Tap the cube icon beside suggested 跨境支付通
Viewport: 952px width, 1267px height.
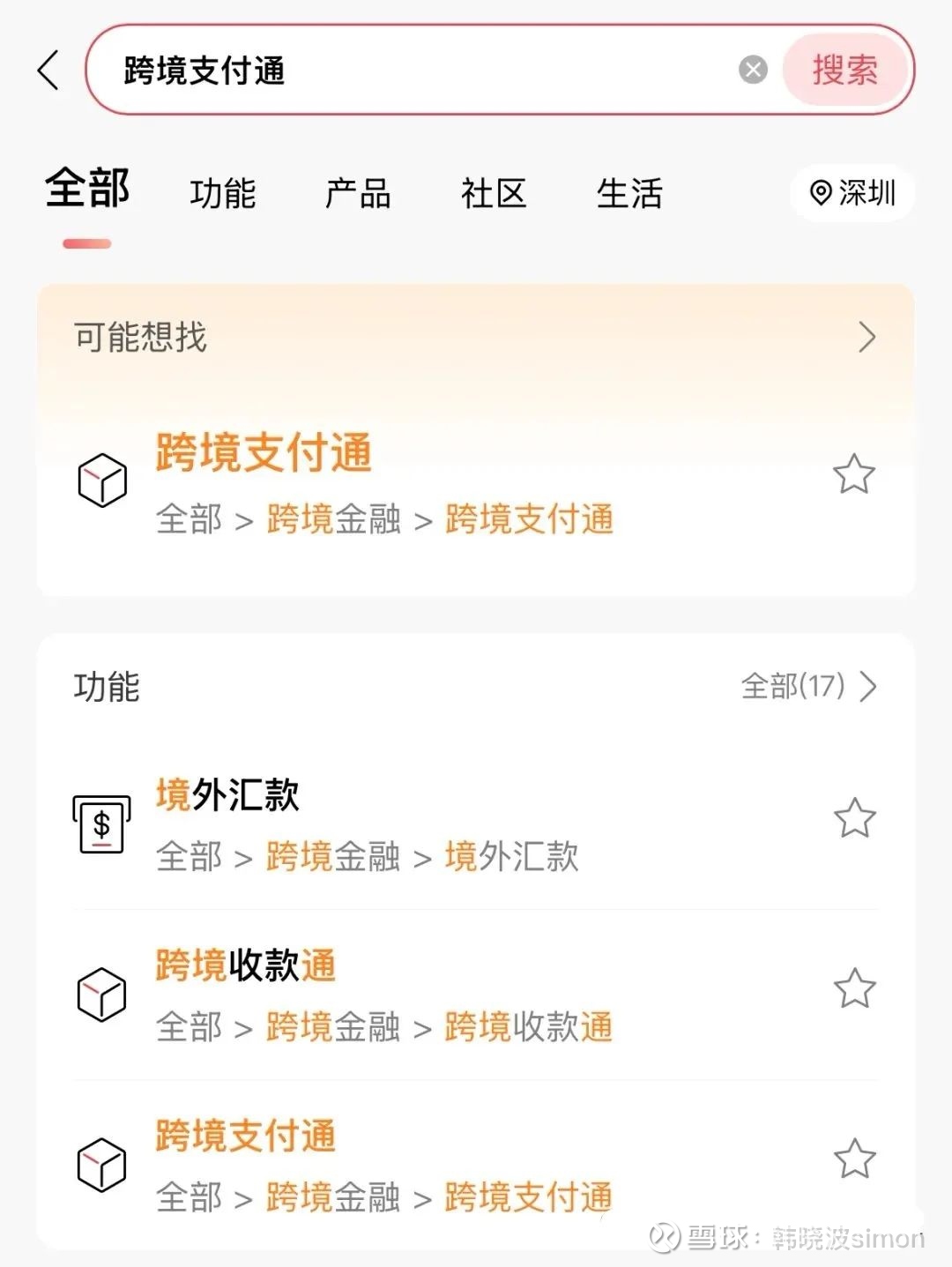(x=102, y=481)
